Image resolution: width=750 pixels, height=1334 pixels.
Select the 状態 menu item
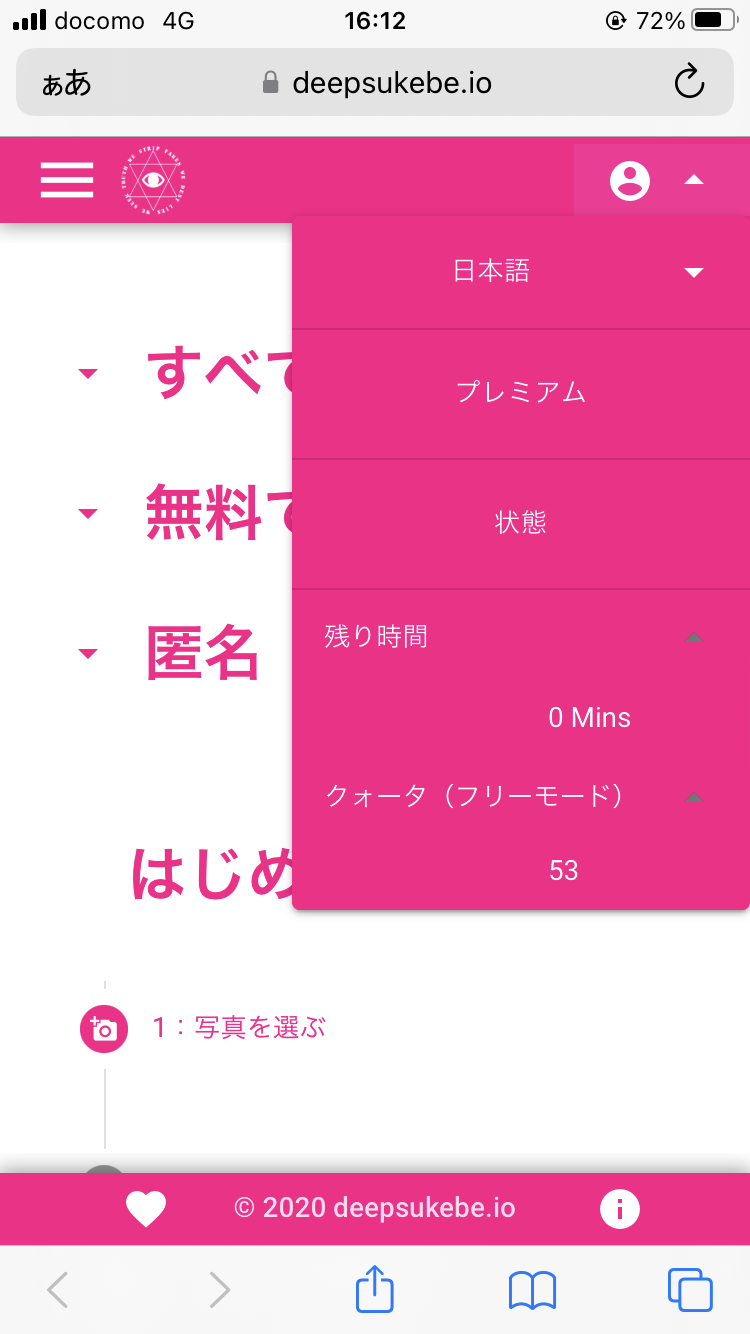[x=520, y=522]
